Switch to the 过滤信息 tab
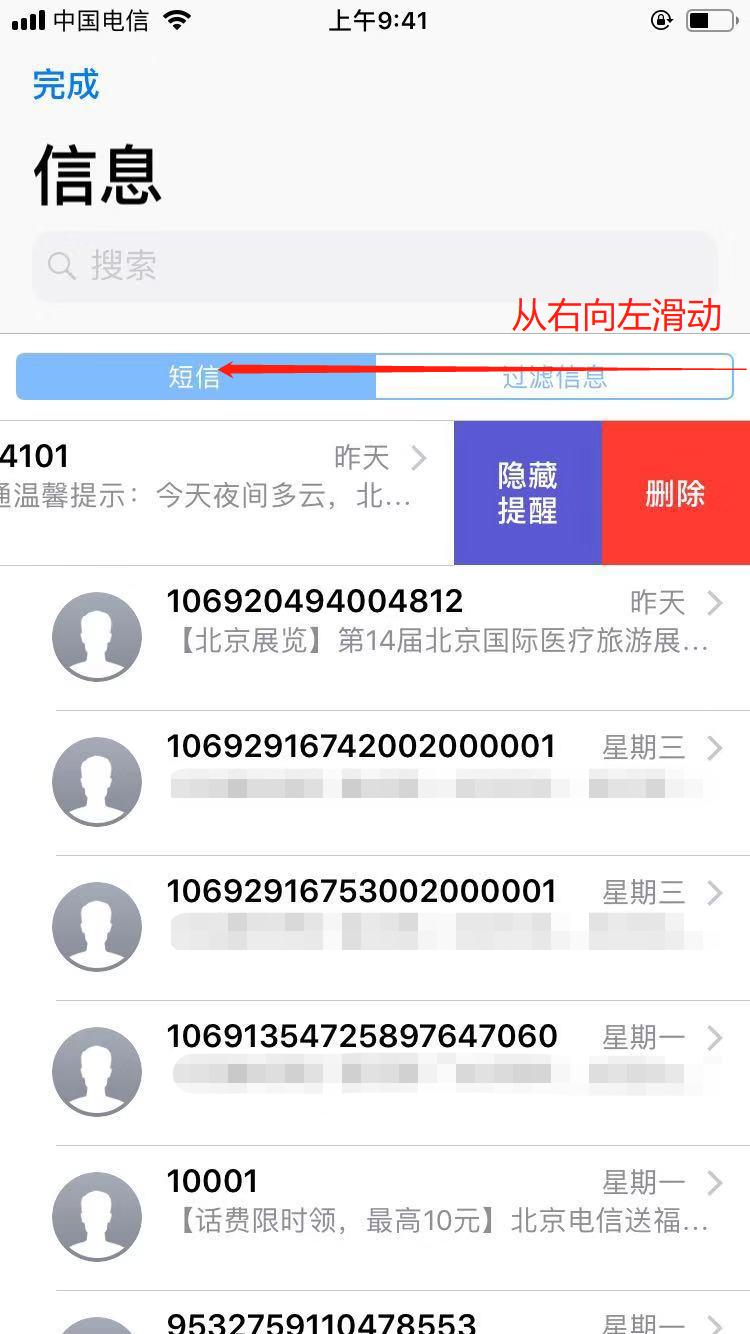This screenshot has height=1334, width=750. click(x=553, y=376)
